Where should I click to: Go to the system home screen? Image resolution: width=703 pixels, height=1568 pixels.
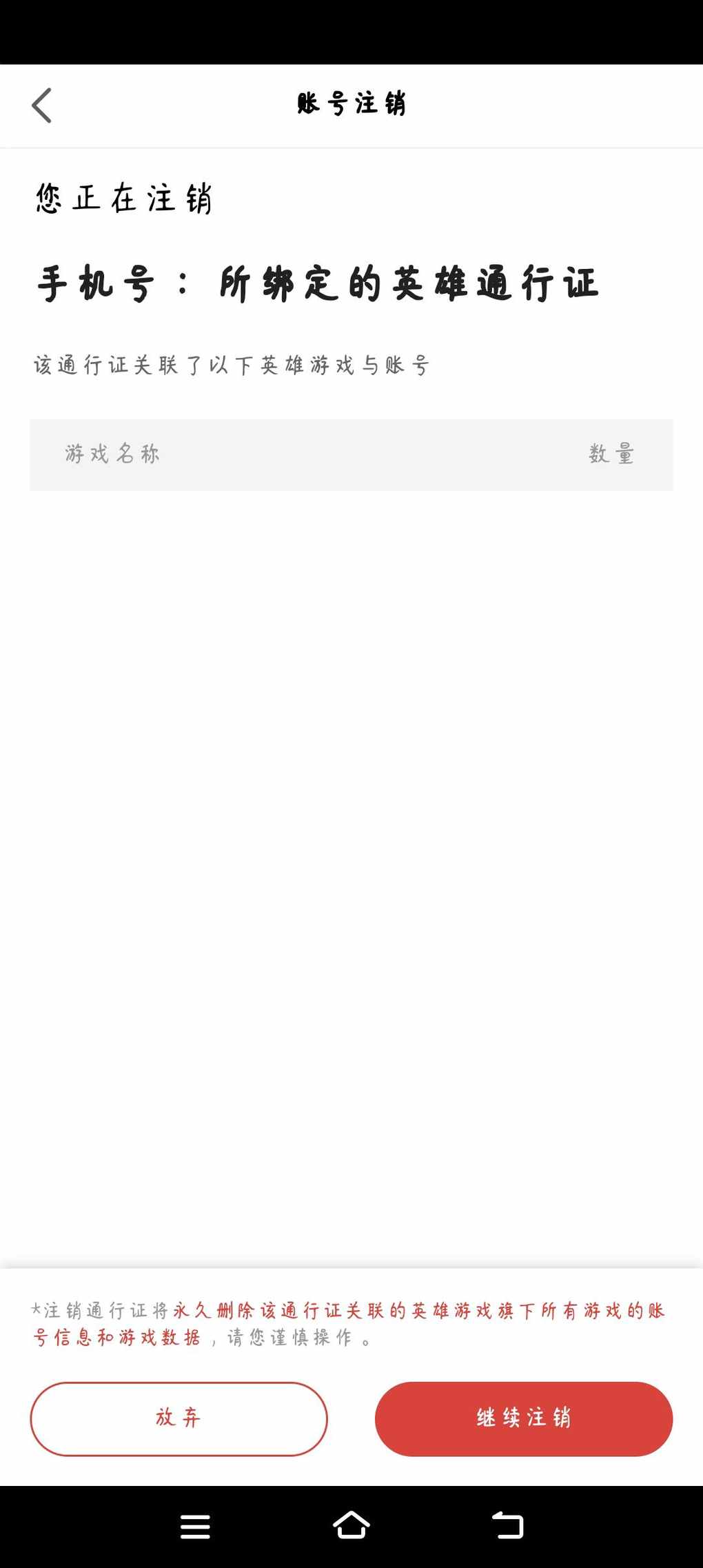click(351, 1525)
